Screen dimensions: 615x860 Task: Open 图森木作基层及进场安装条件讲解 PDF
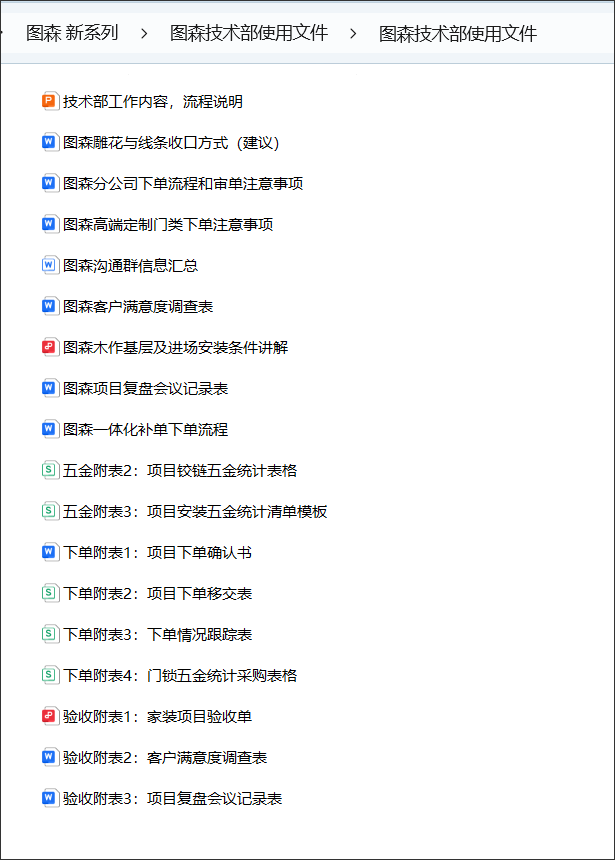175,347
